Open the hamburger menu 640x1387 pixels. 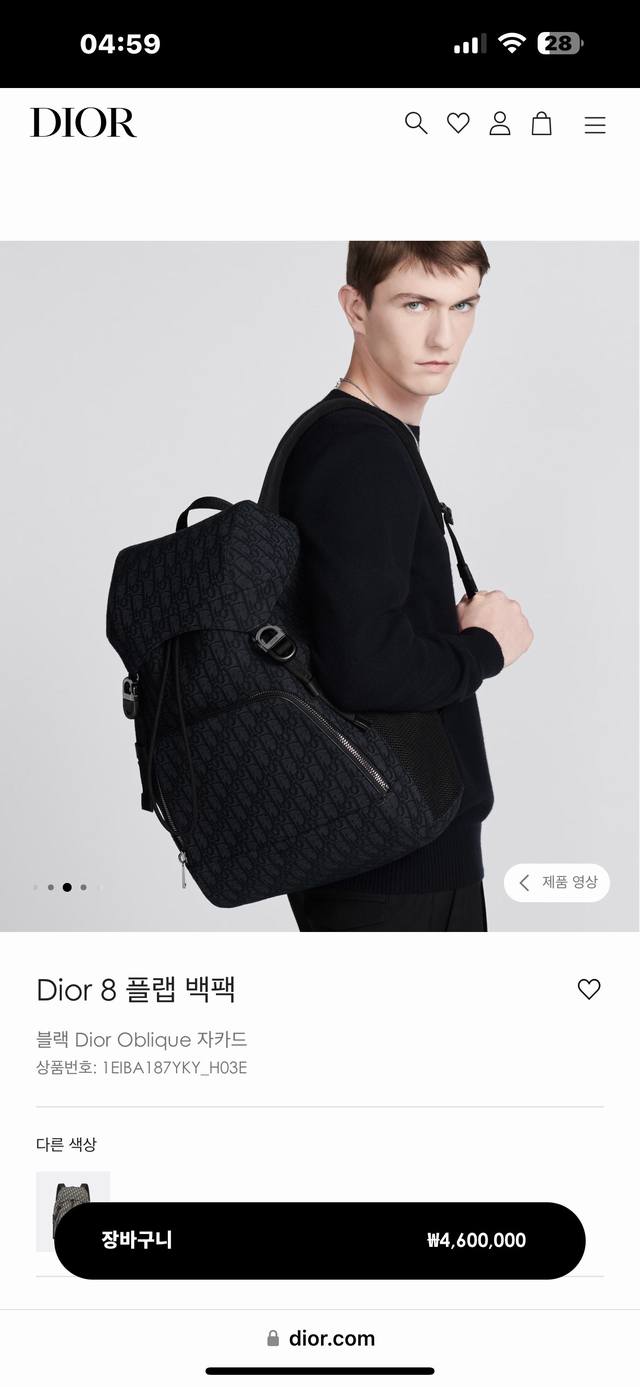coord(595,124)
